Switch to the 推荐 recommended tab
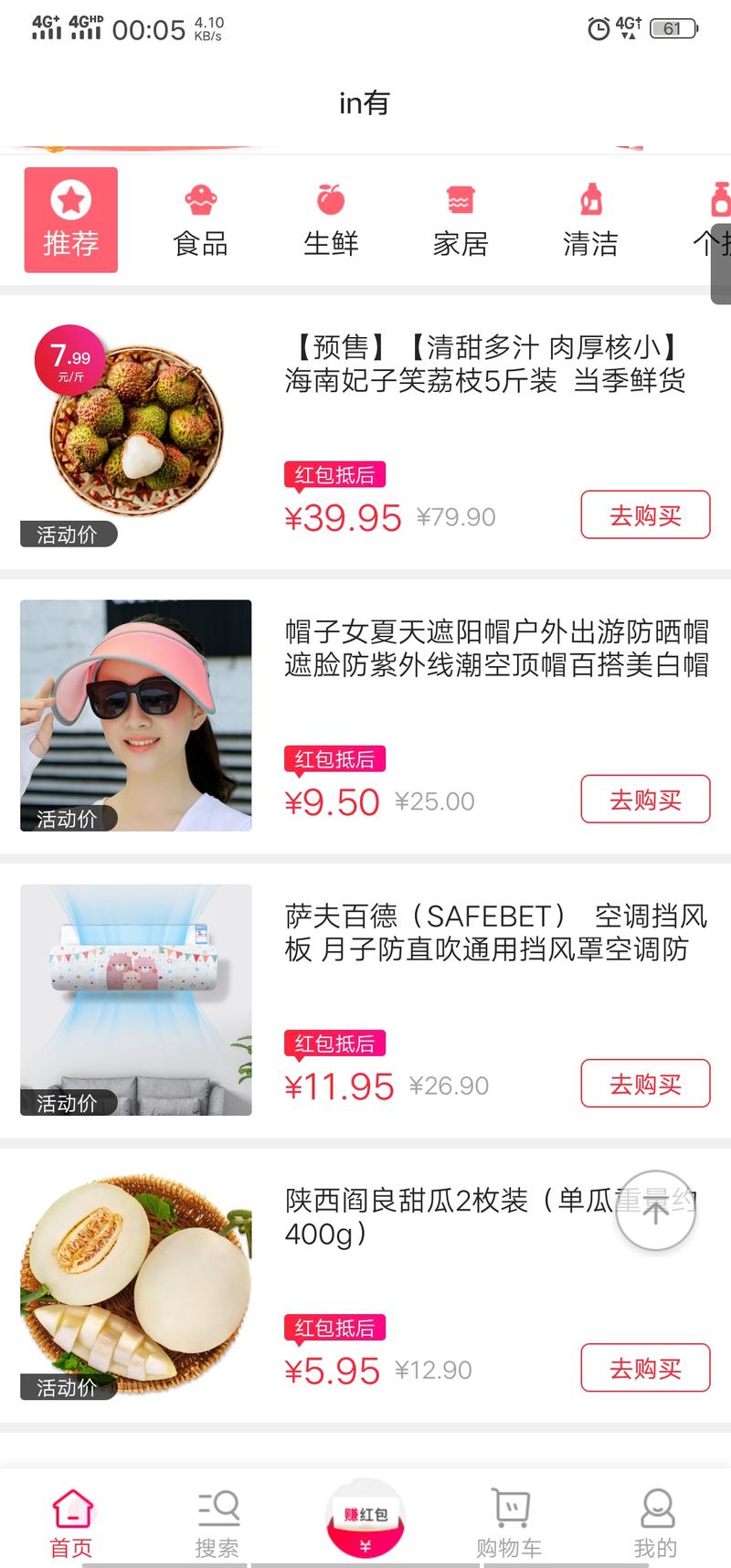The image size is (731, 1568). coord(71,219)
